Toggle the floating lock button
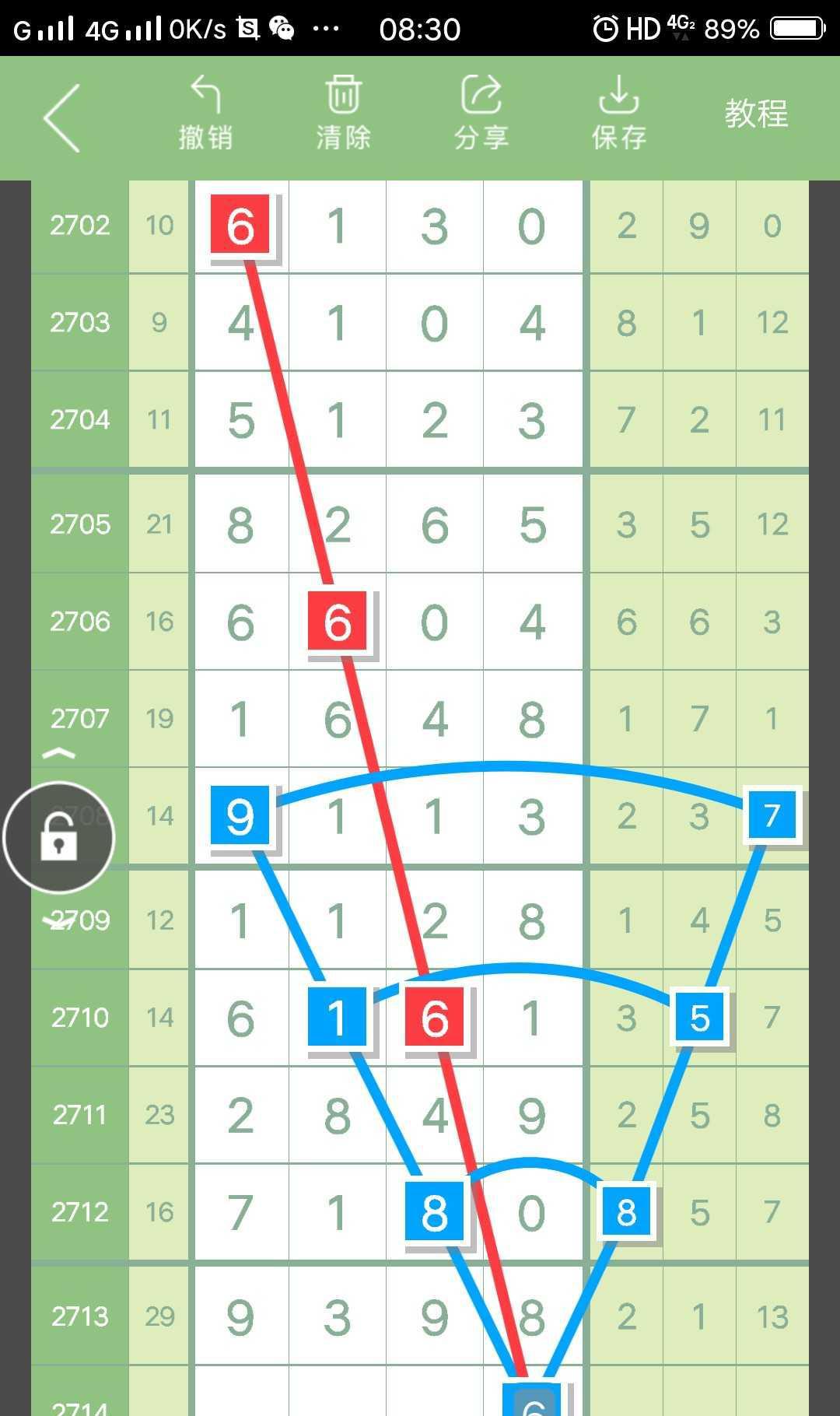 click(59, 838)
